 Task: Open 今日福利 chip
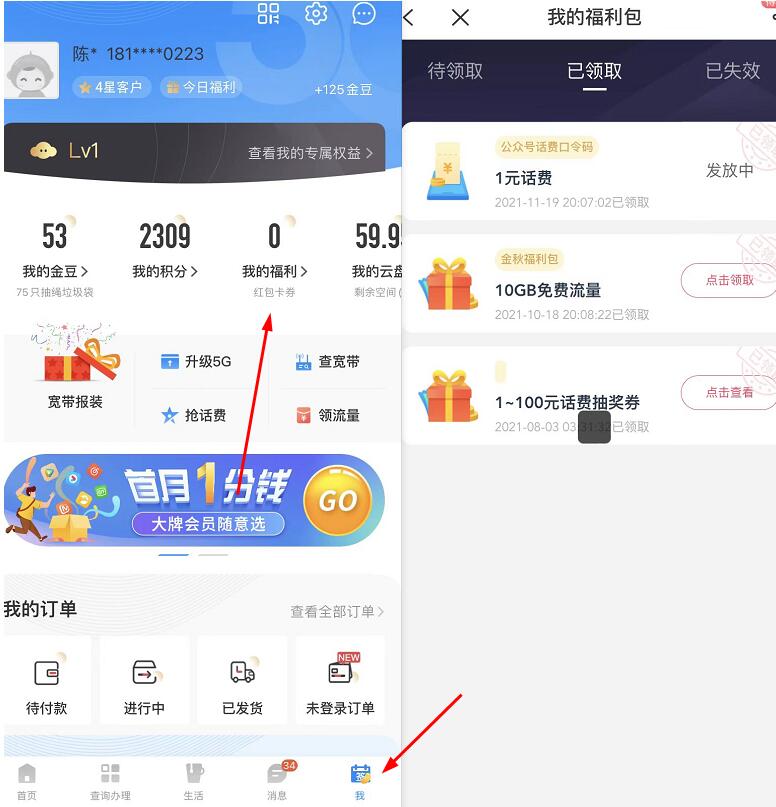click(x=201, y=87)
